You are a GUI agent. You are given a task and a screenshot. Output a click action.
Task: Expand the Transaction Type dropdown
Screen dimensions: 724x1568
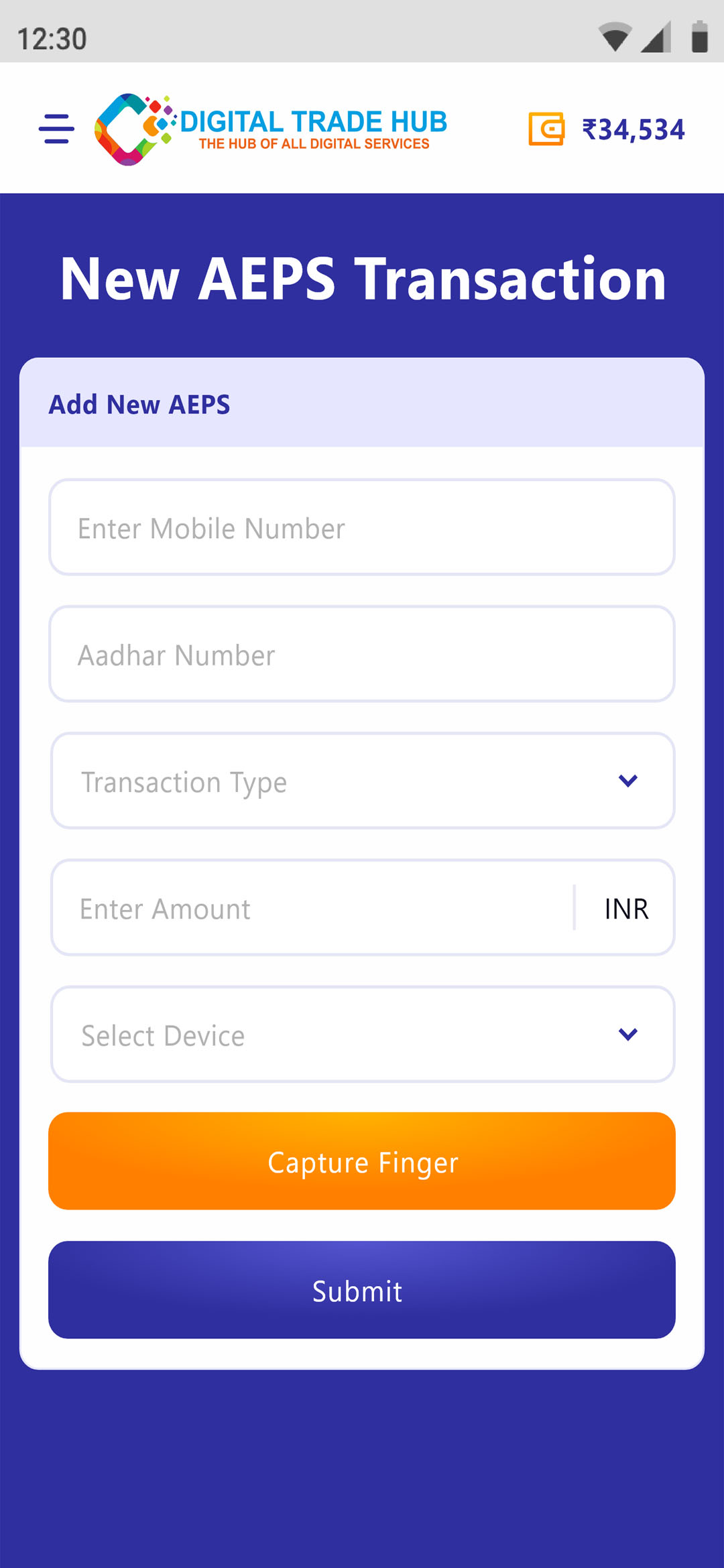coord(362,781)
